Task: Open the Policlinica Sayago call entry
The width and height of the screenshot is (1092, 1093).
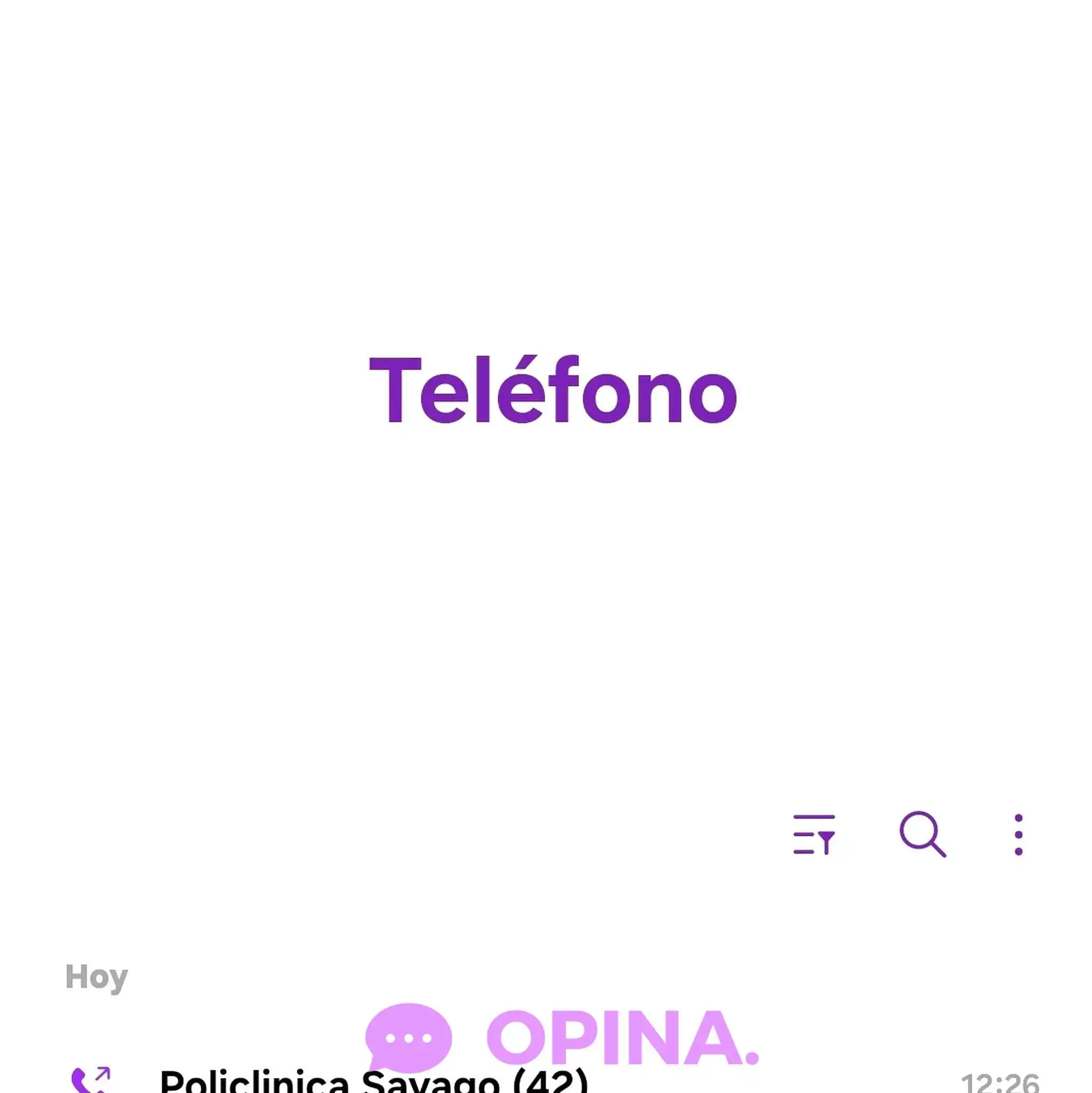Action: tap(373, 1082)
